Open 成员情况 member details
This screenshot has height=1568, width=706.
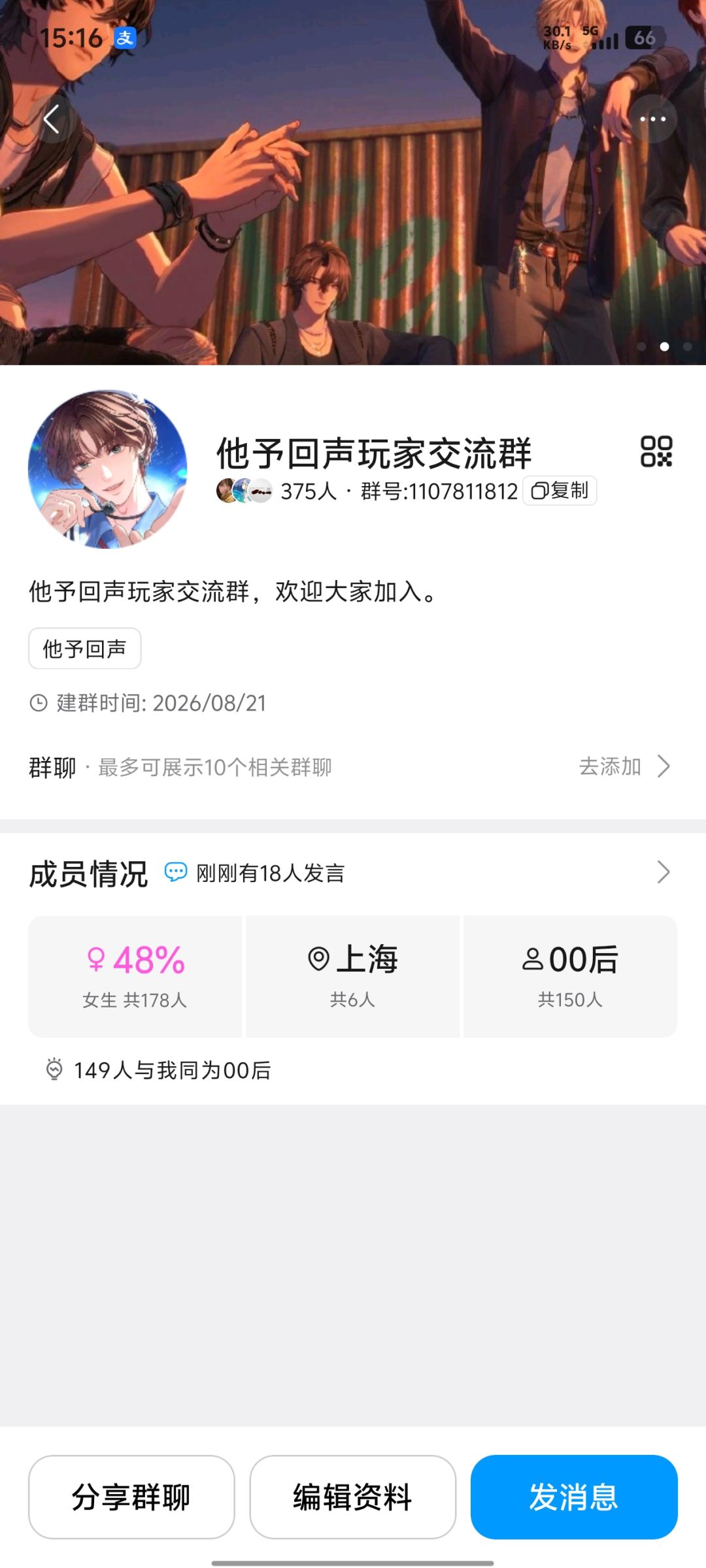353,873
